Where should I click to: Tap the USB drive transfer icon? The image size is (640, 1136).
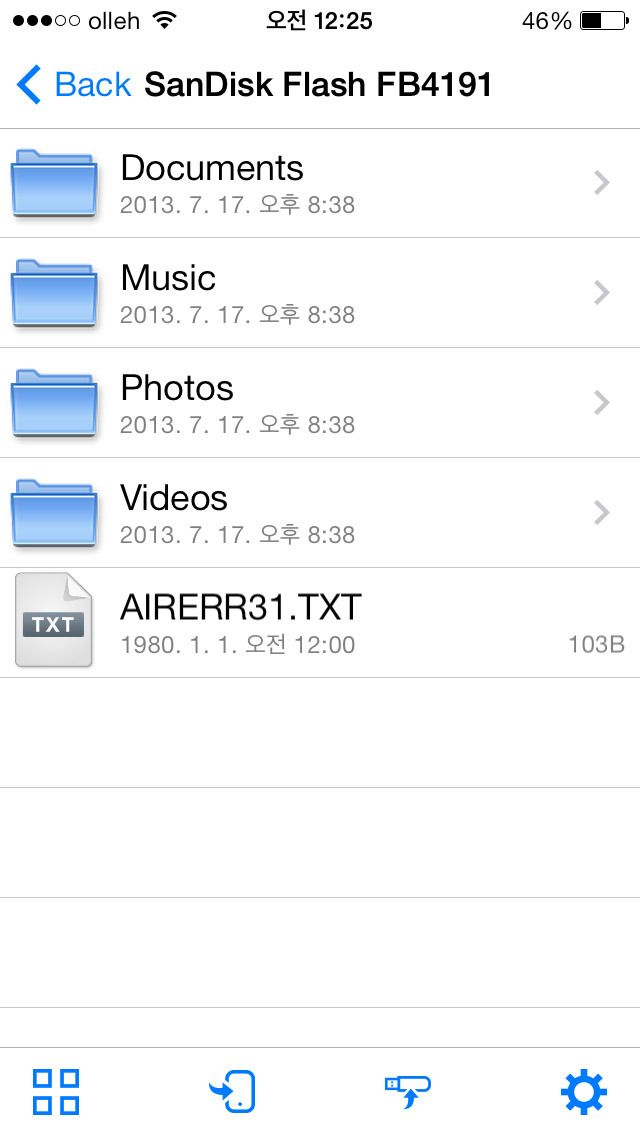pos(407,1091)
